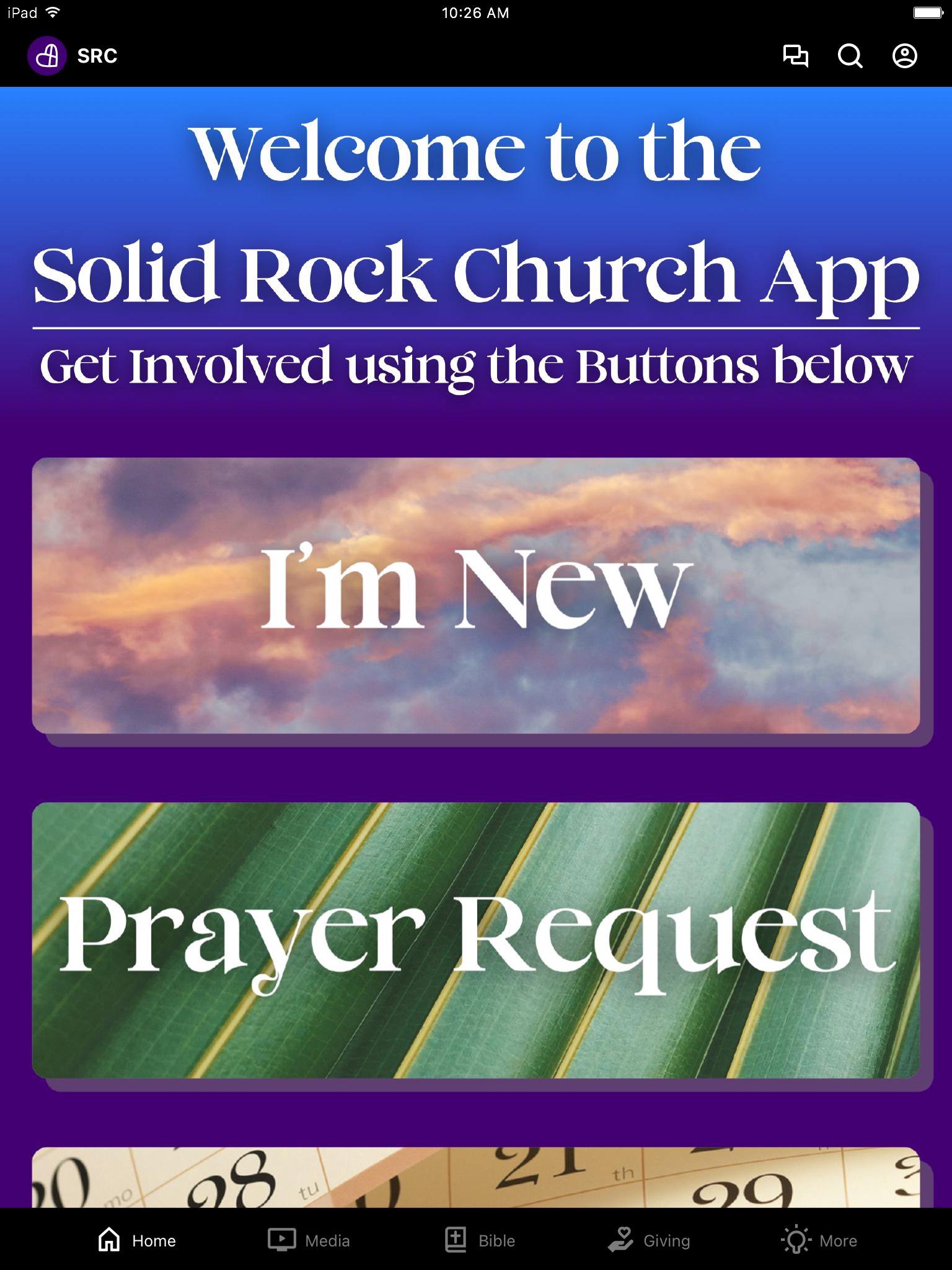Open the I'm New card

click(x=476, y=595)
